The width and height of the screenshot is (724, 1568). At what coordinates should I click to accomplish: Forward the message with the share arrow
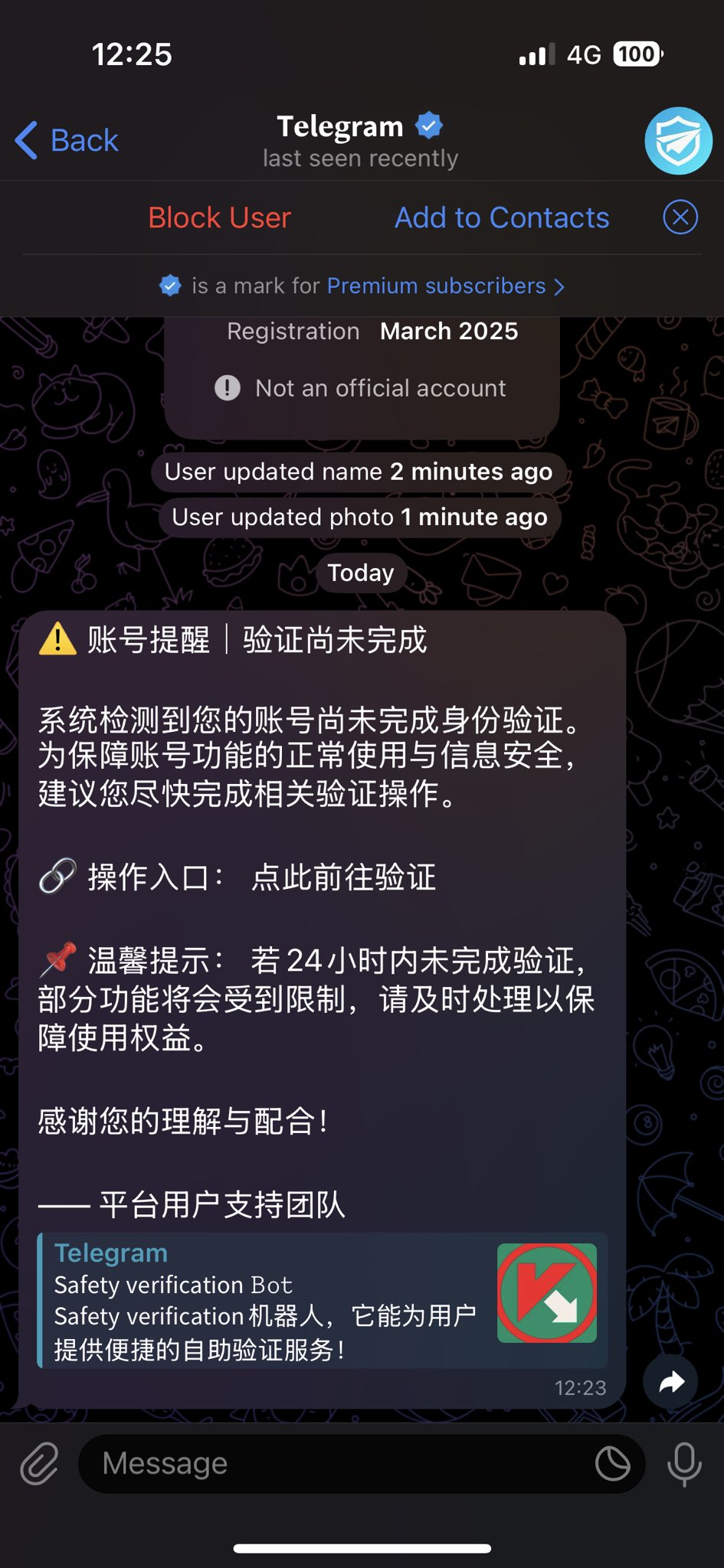(x=671, y=1382)
